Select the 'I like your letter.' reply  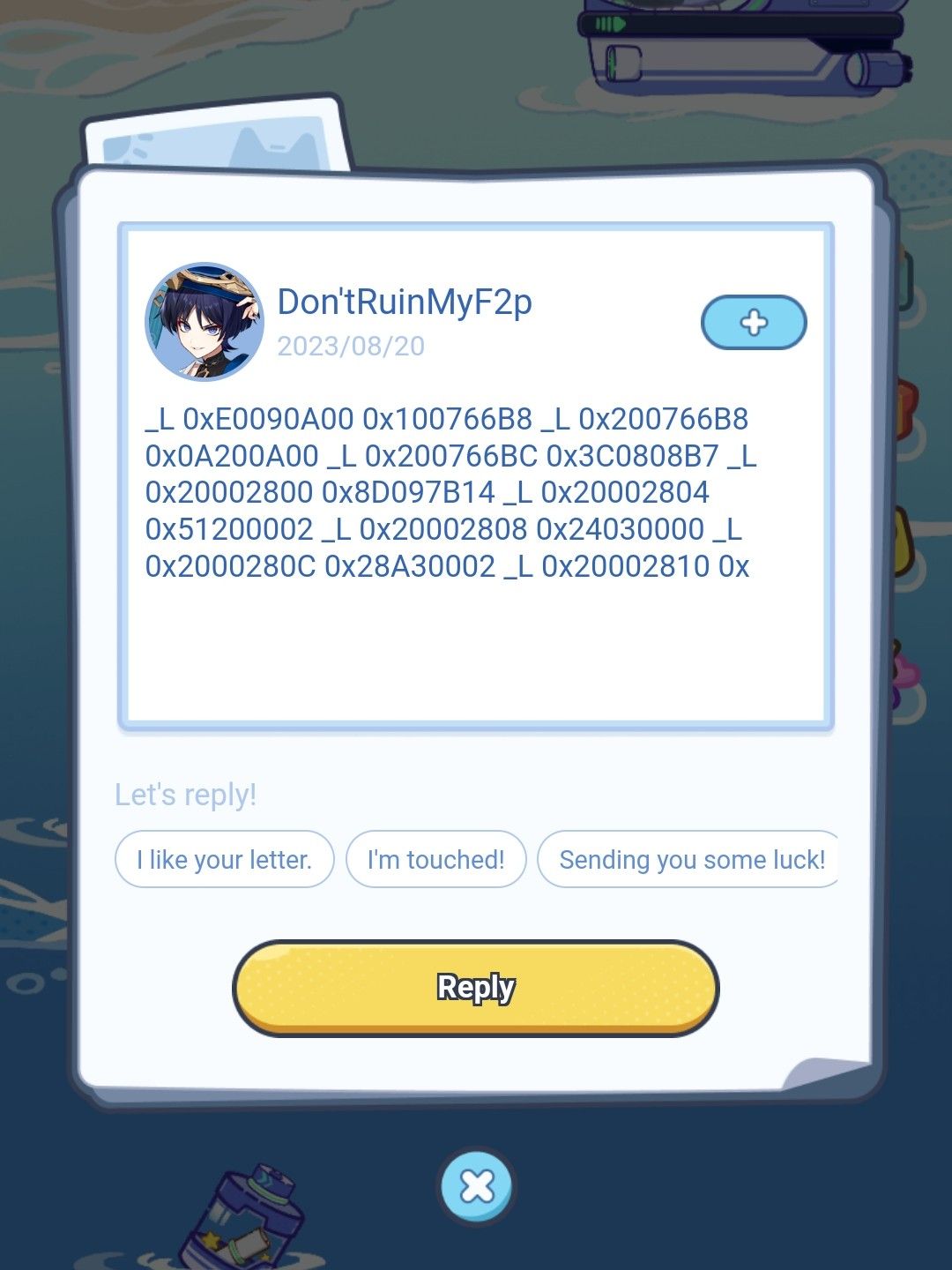pos(224,859)
